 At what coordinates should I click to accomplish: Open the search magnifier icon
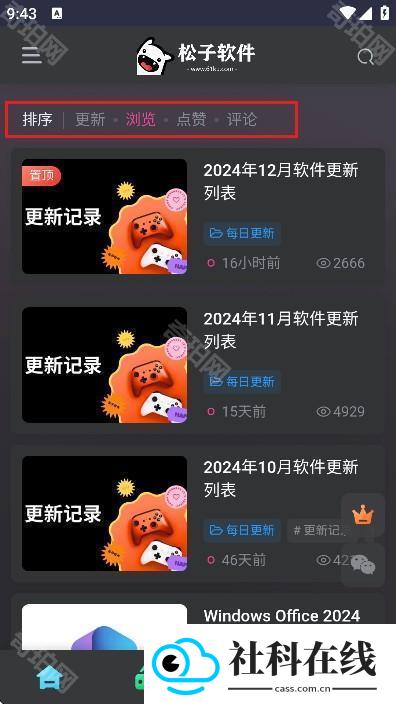[365, 57]
